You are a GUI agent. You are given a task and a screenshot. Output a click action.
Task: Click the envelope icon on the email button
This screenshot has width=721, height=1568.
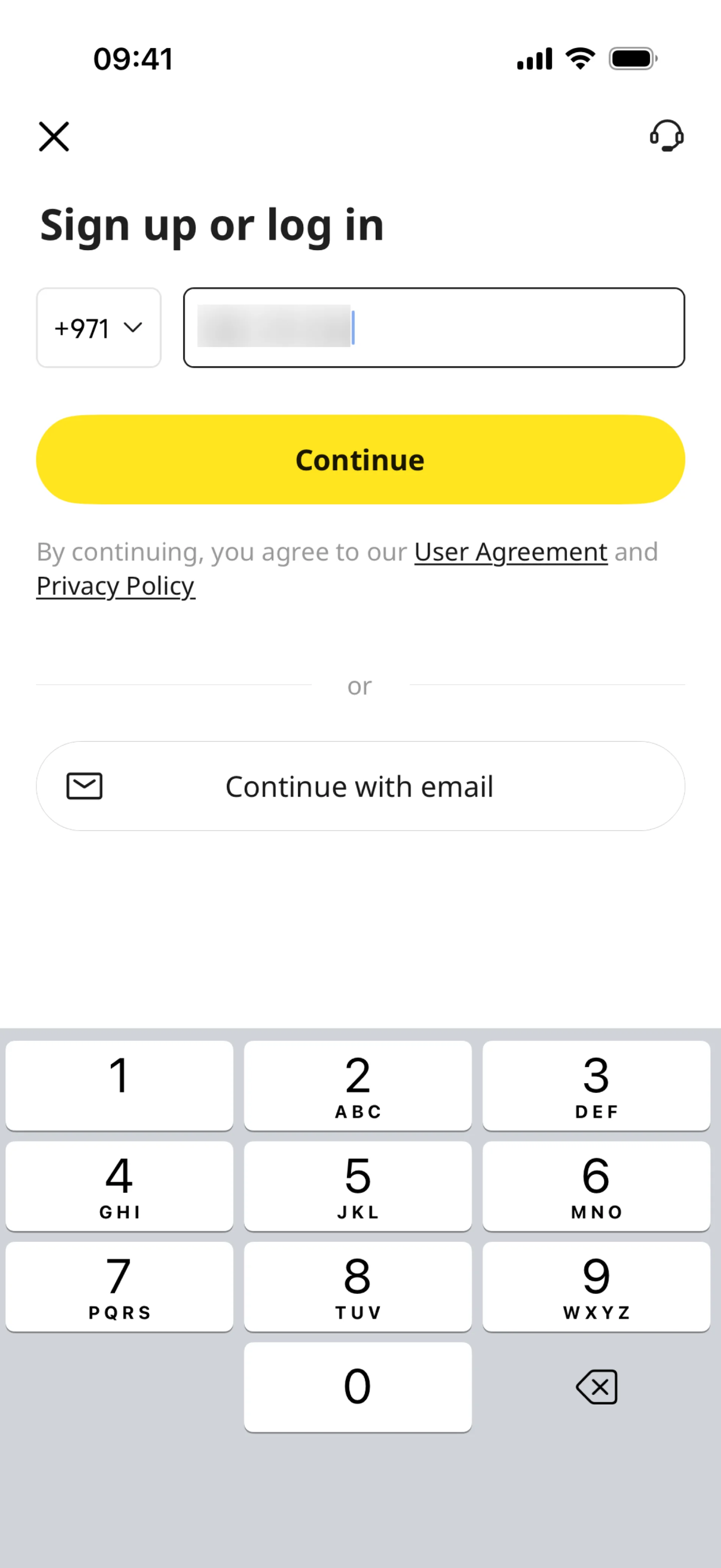(85, 786)
